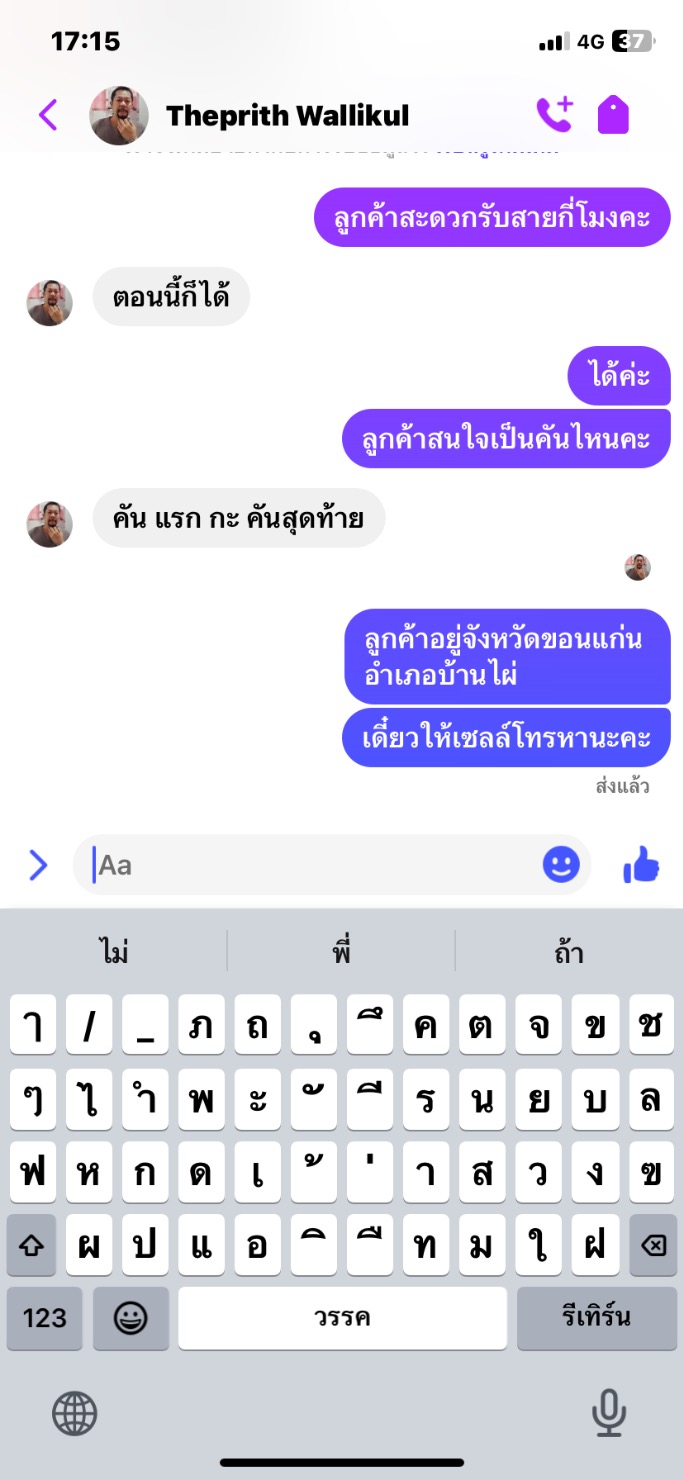Go back from the chat
This screenshot has width=683, height=1480.
point(48,115)
